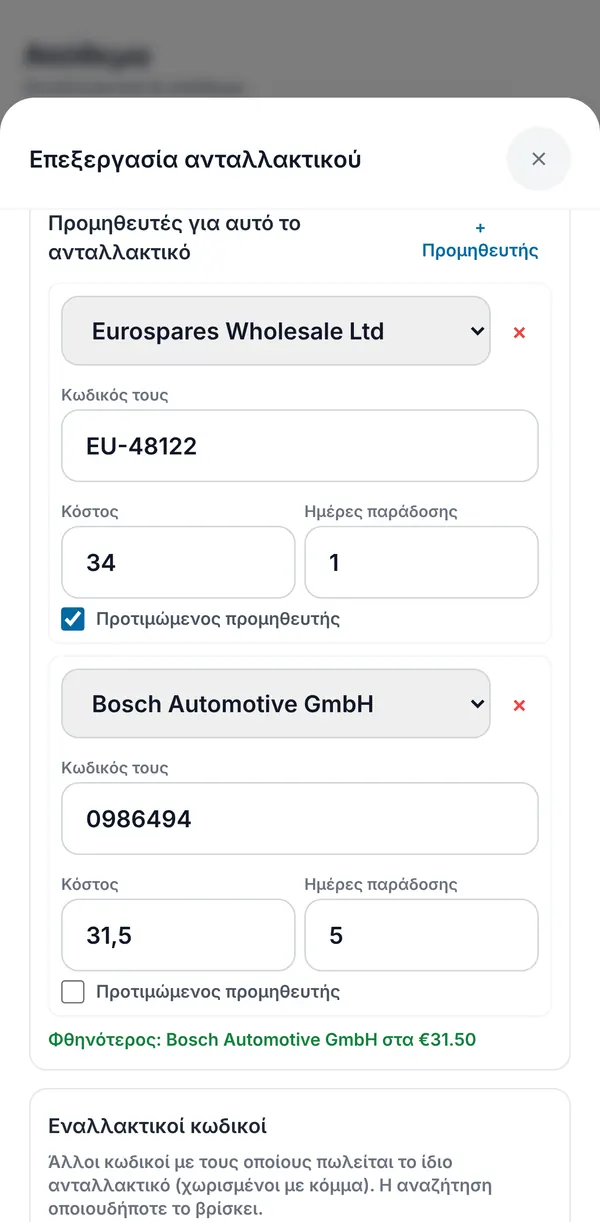Image resolution: width=600 pixels, height=1222 pixels.
Task: Open the Eurospares Wholesale Ltd supplier dropdown
Action: 276,331
